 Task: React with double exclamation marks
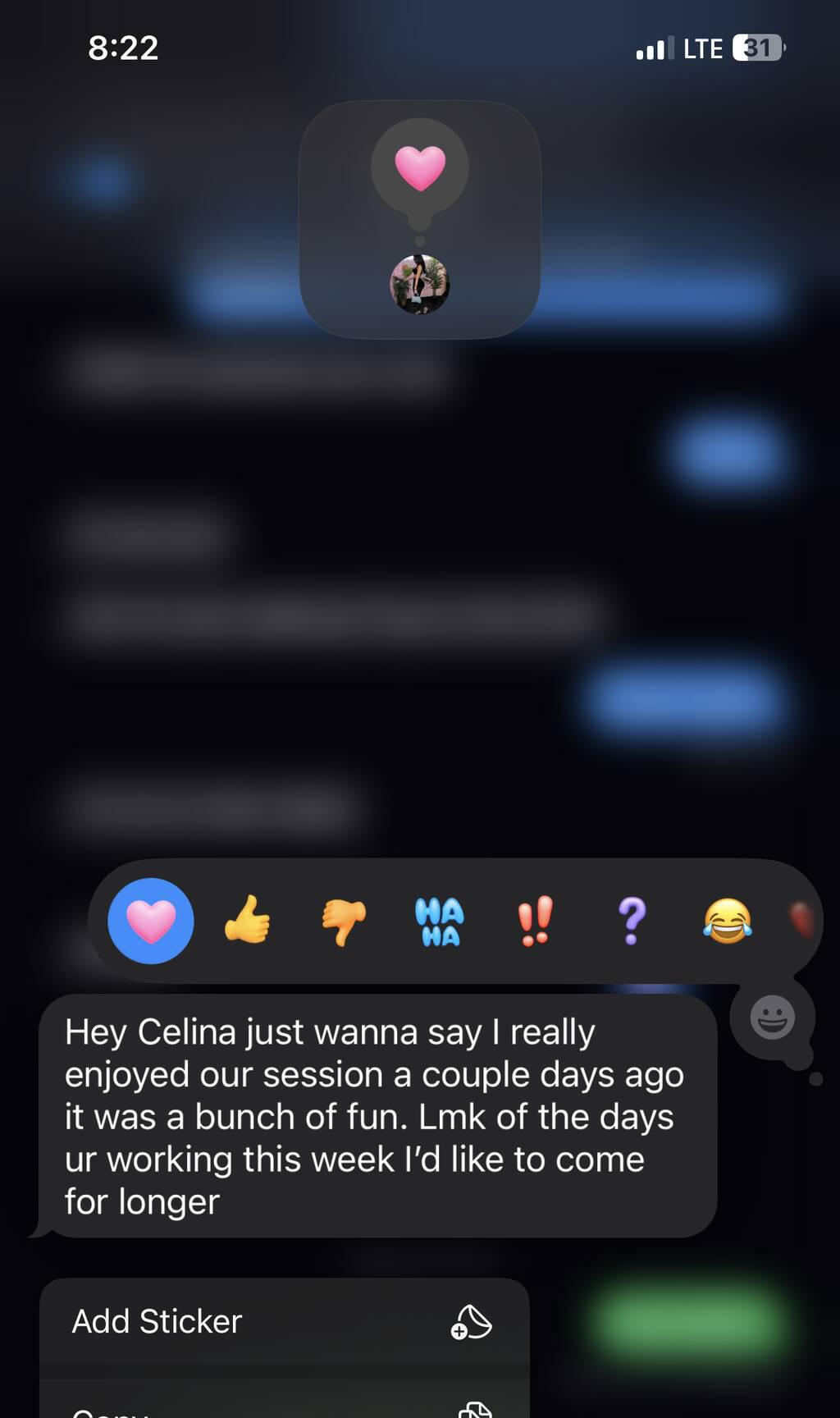point(536,921)
